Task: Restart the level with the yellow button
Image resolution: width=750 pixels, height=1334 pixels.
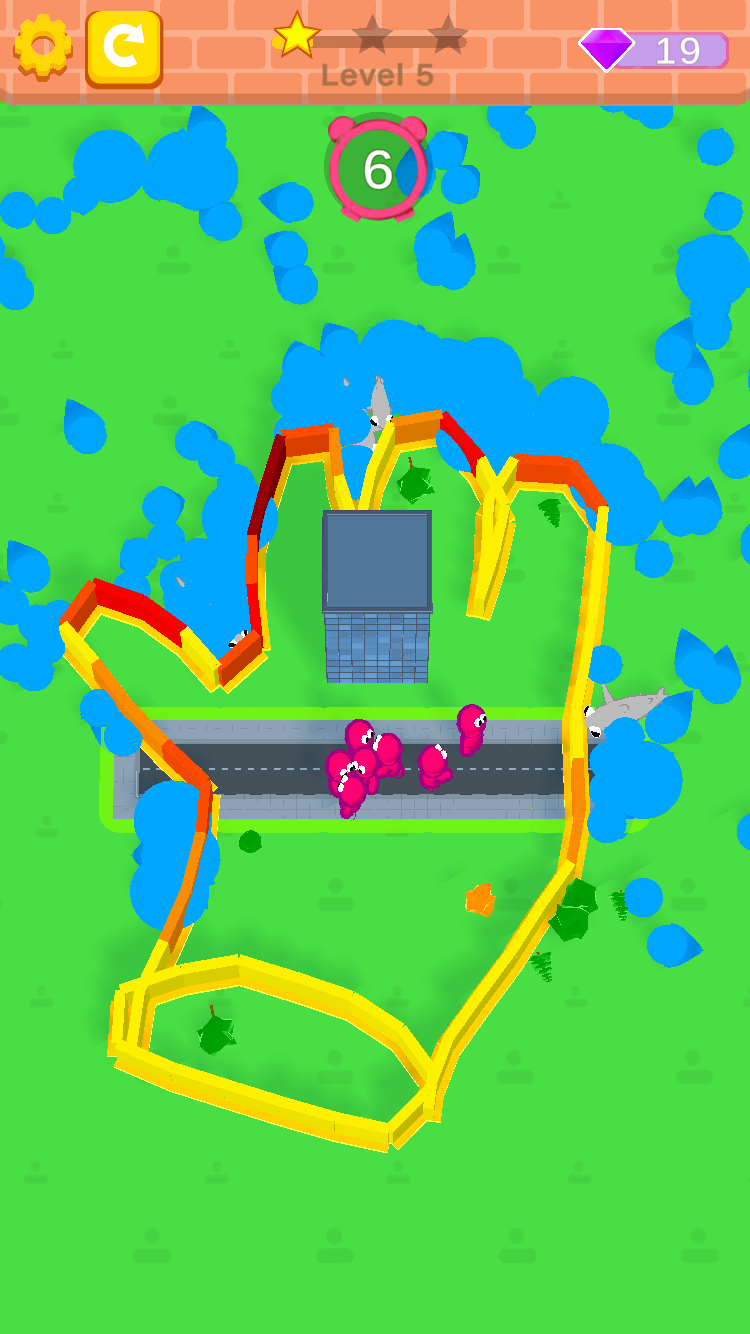Action: (x=124, y=48)
